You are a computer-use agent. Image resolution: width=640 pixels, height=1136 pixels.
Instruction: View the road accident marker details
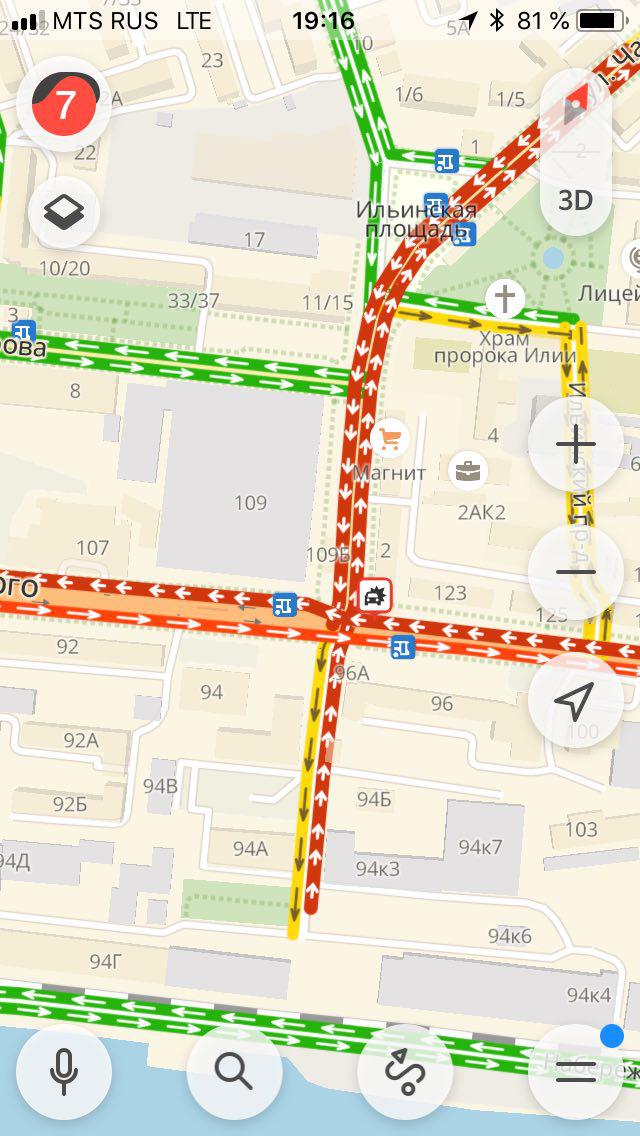pyautogui.click(x=374, y=597)
